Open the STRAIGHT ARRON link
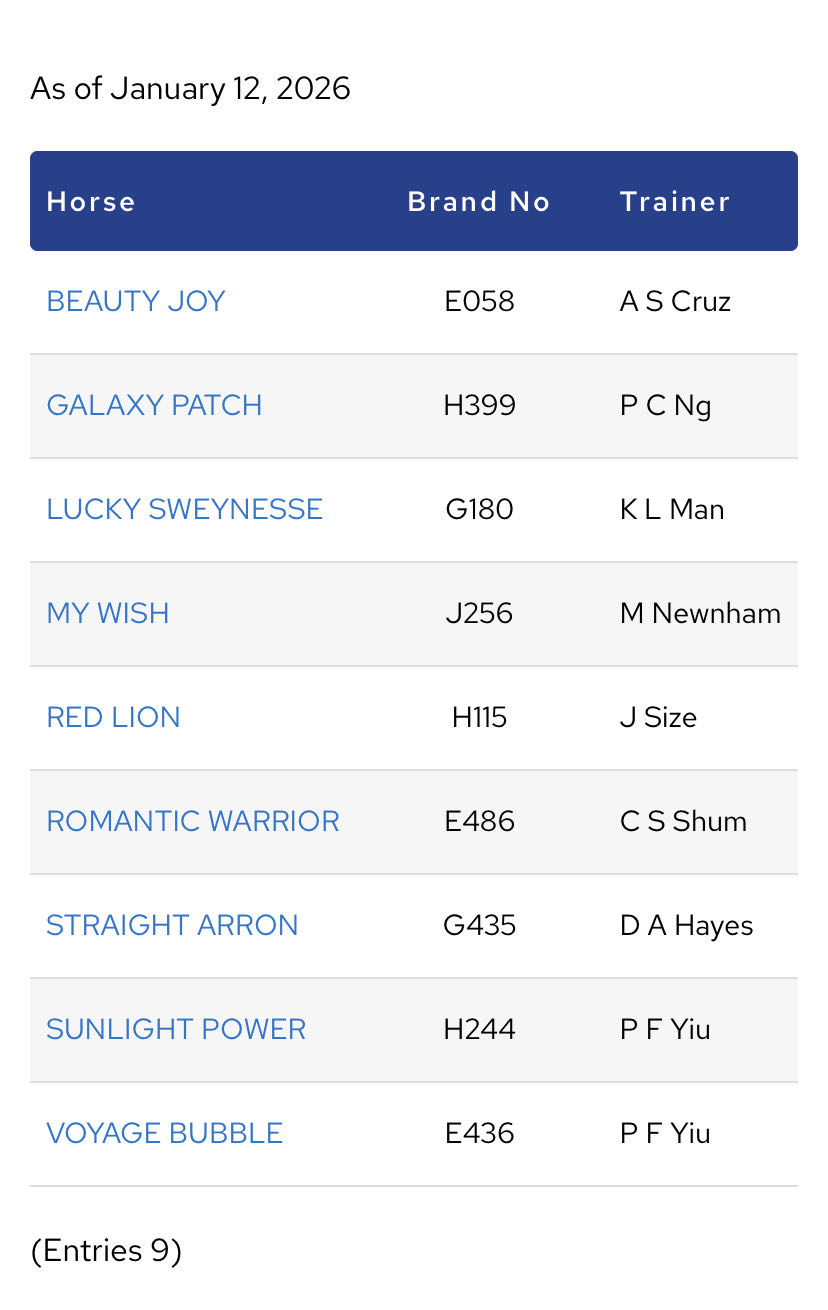 point(172,925)
